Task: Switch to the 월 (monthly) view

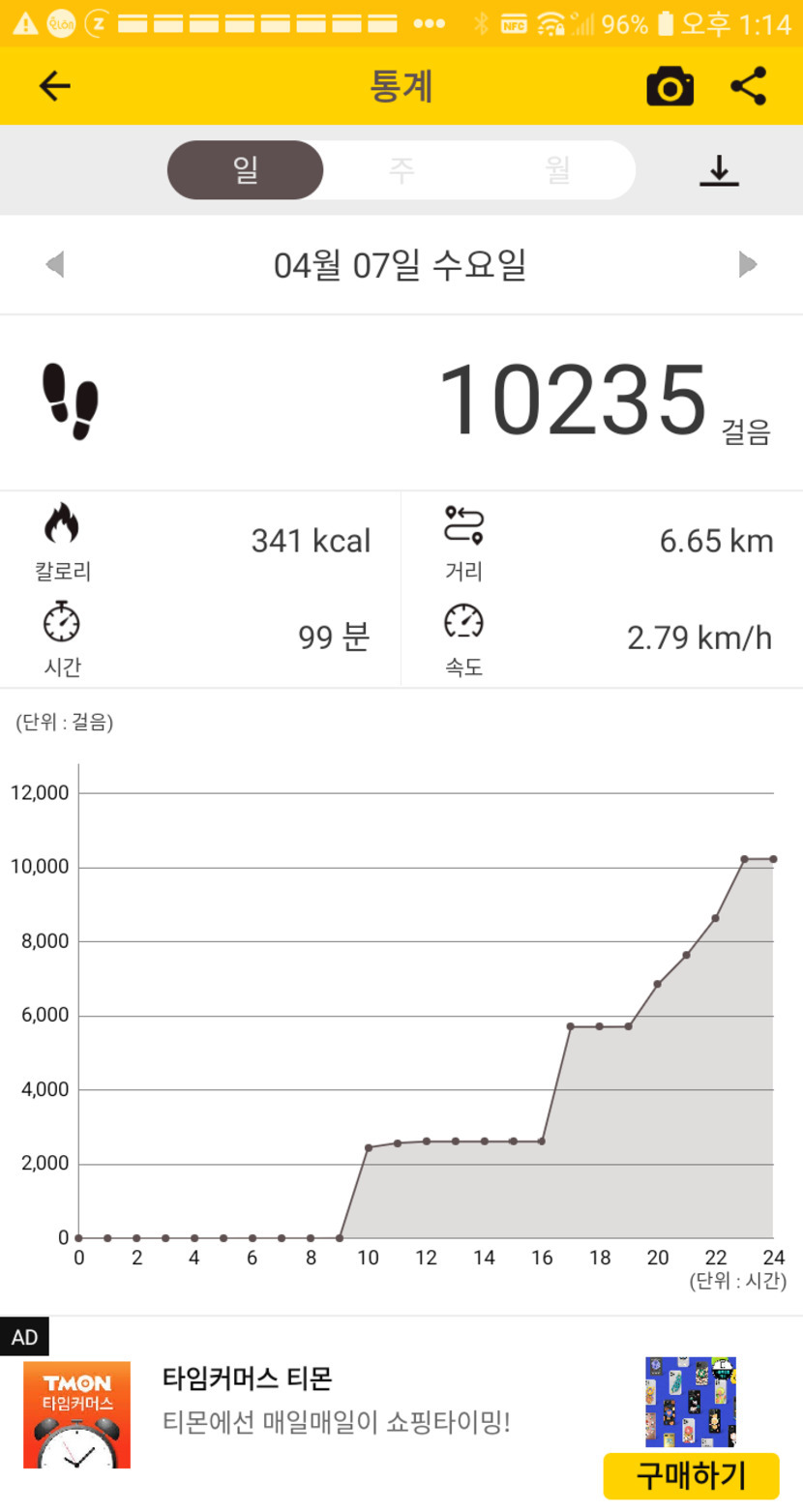Action: (557, 170)
